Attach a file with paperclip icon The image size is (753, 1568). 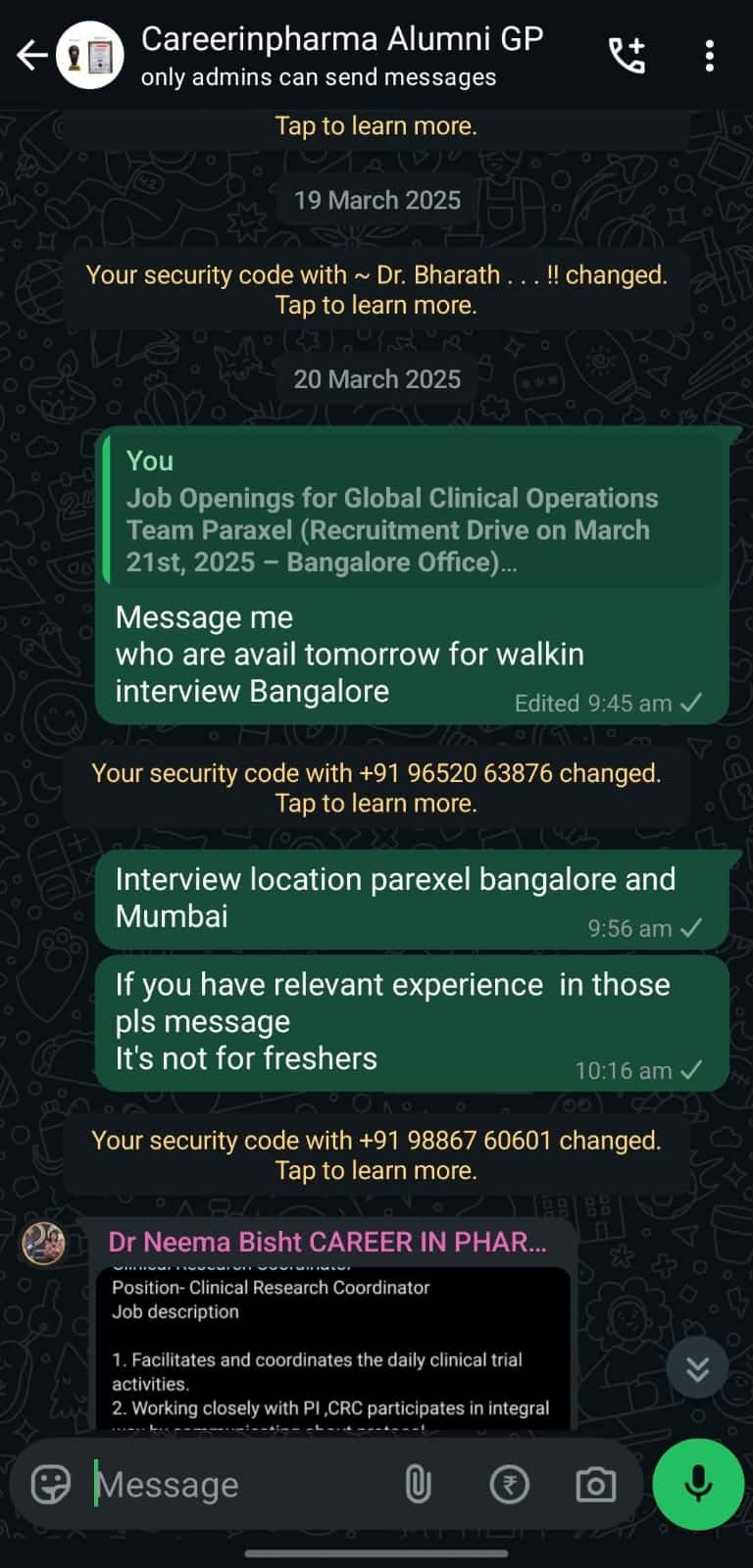(419, 1485)
